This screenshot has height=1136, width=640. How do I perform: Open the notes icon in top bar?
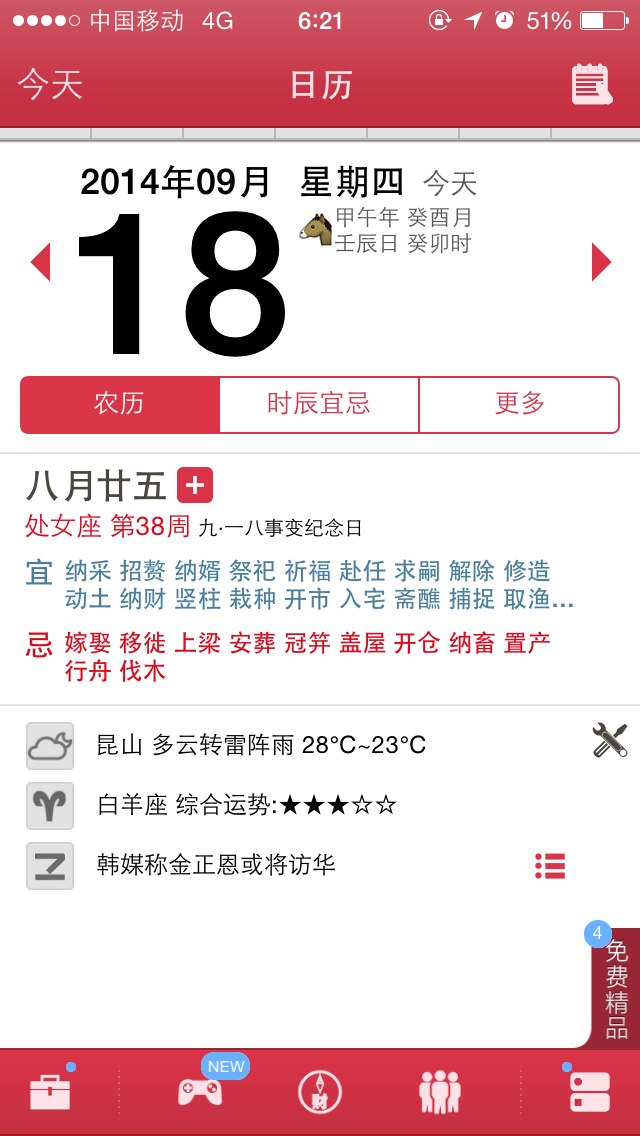point(591,84)
